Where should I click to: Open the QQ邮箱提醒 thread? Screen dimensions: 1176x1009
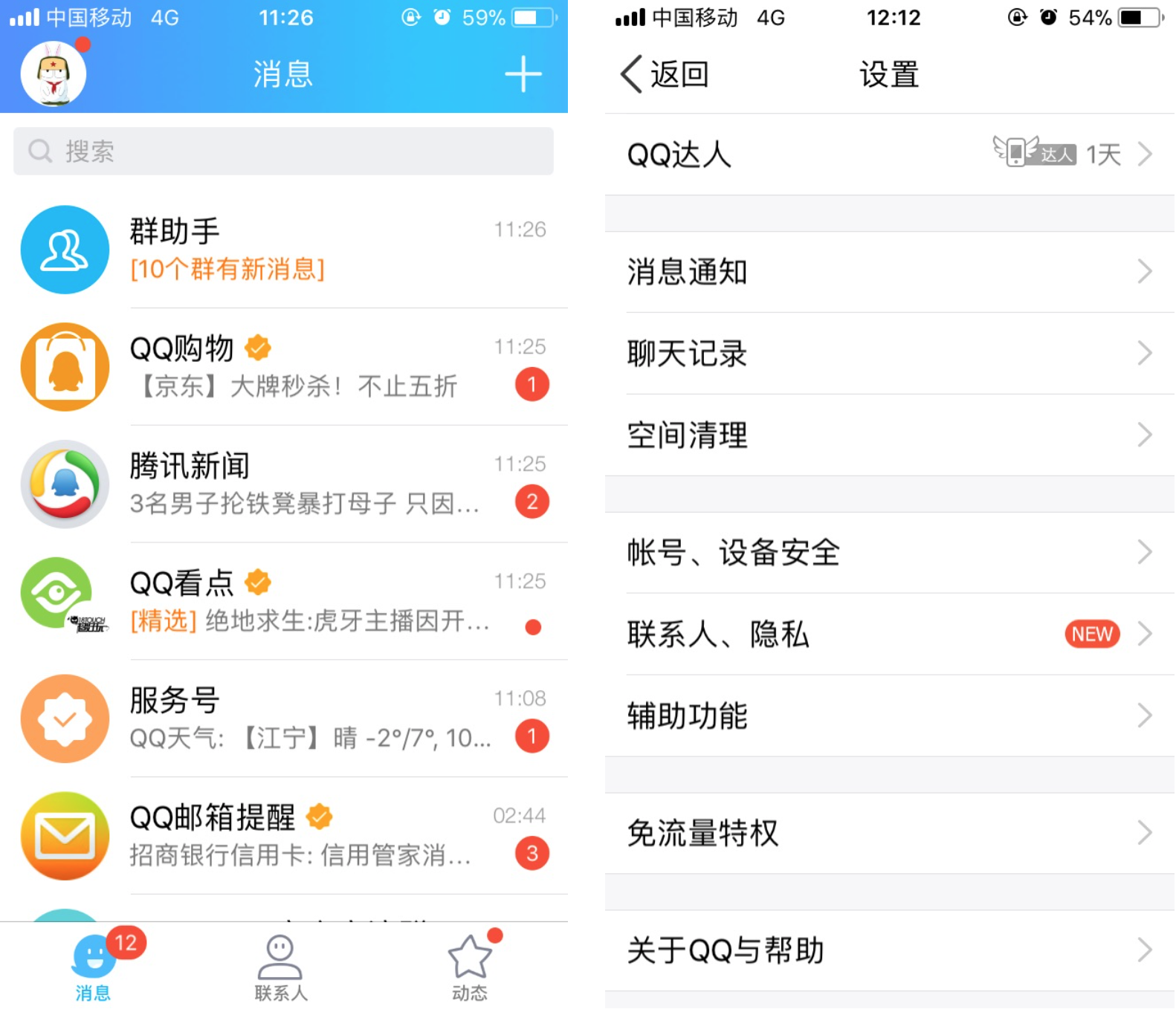[297, 836]
